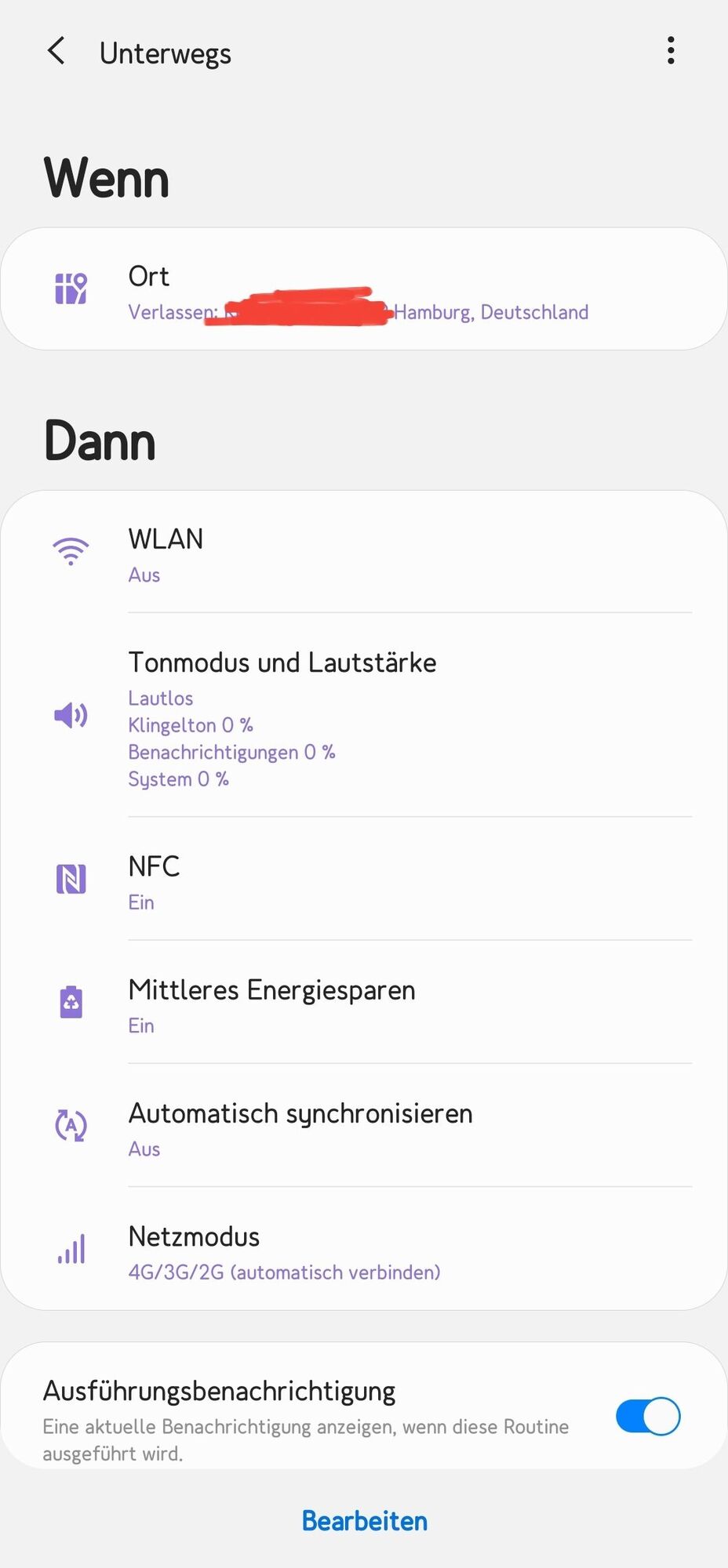Image resolution: width=728 pixels, height=1568 pixels.
Task: Open the Netzmodus action row
Action: point(364,1250)
